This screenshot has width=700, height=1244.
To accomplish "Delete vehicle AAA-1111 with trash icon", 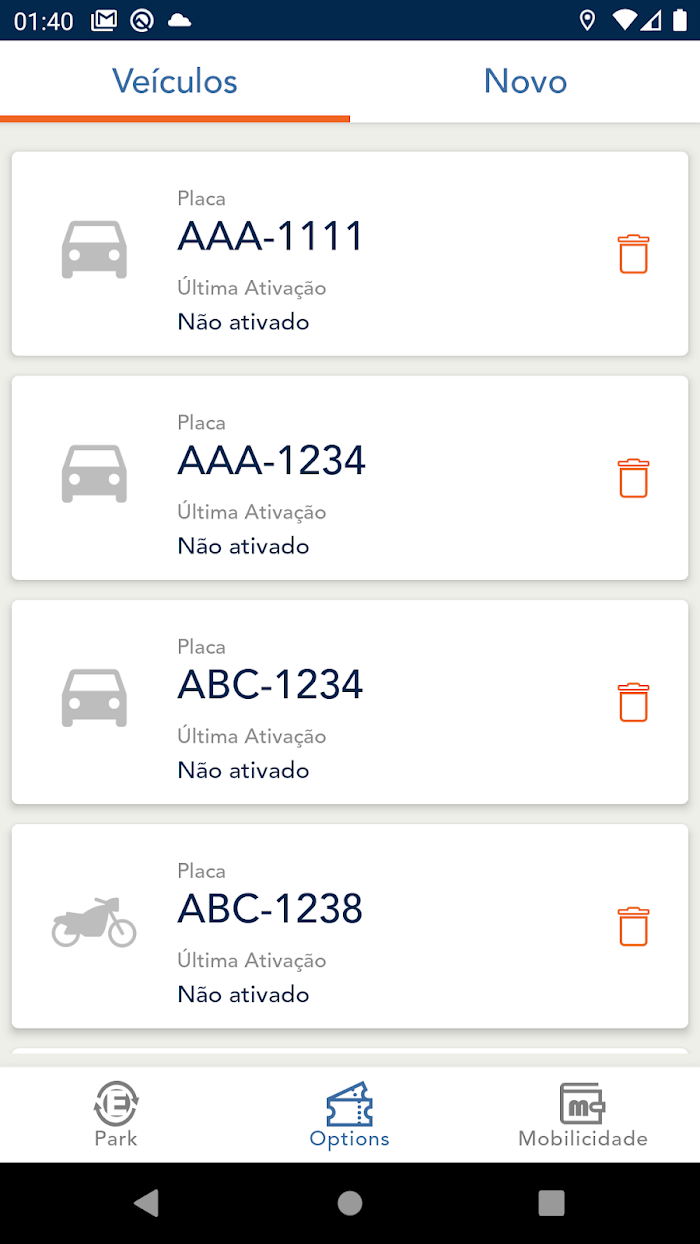I will click(633, 254).
